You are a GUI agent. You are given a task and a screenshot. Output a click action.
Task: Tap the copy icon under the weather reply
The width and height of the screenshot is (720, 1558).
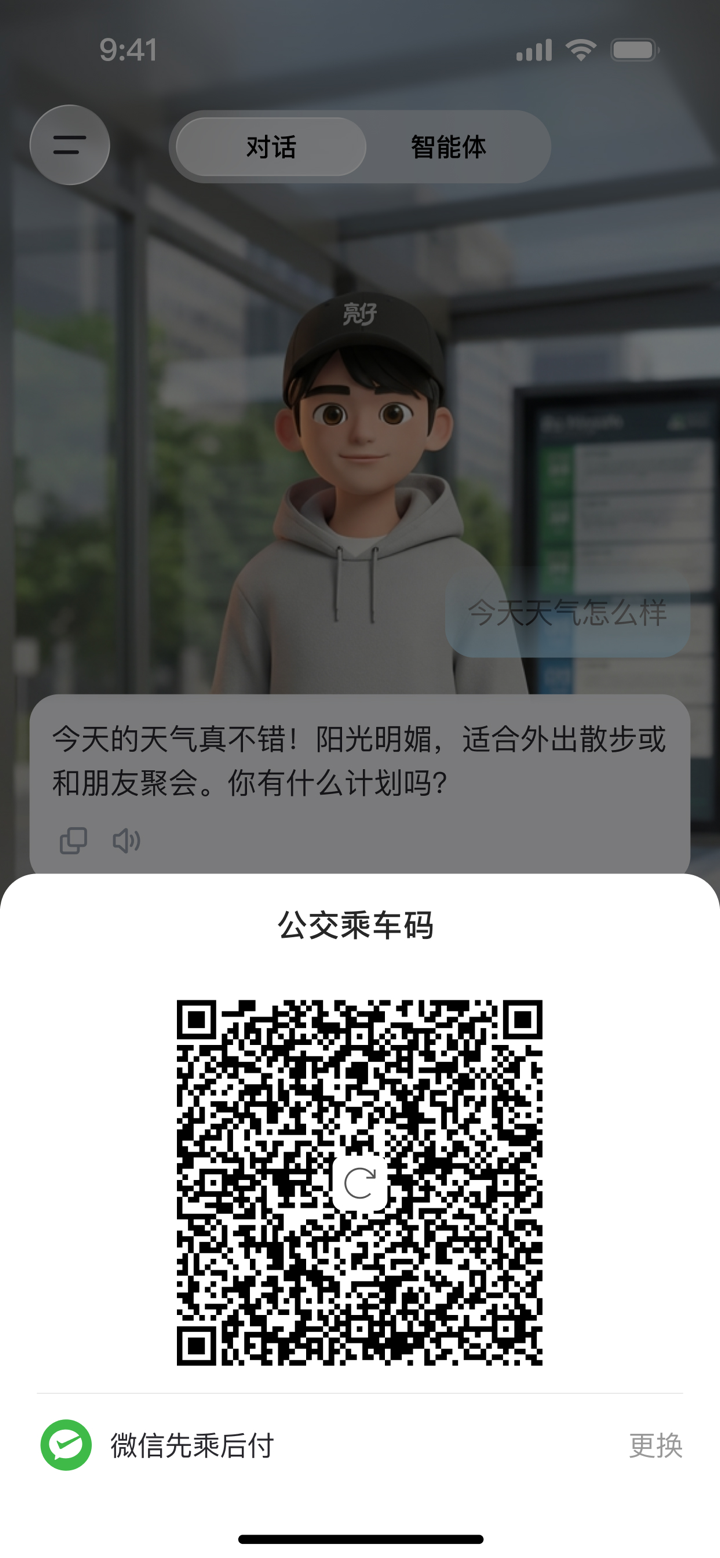coord(71,841)
